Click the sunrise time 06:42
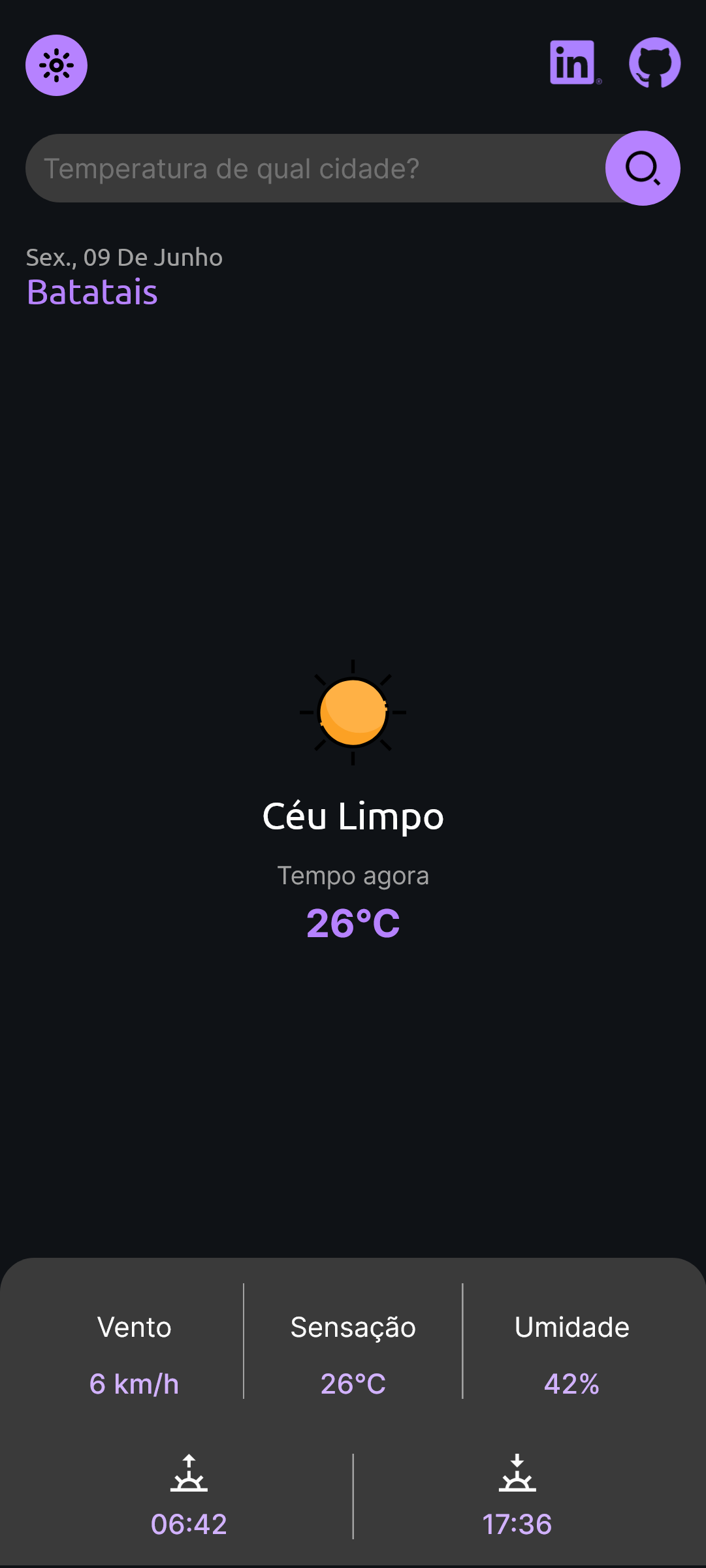The height and width of the screenshot is (1568, 706). 189,1524
